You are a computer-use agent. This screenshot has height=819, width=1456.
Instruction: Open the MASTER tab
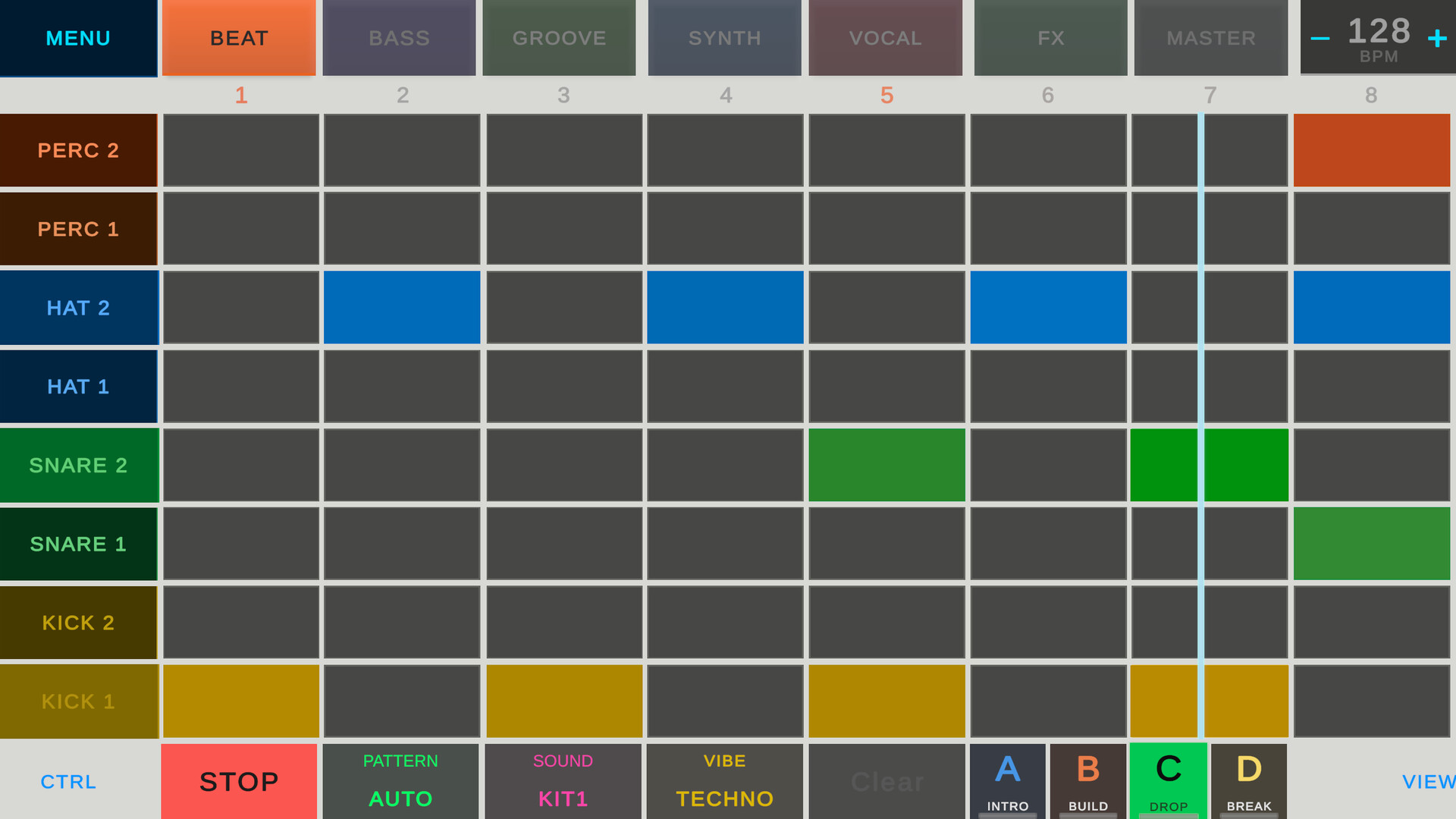pyautogui.click(x=1211, y=38)
